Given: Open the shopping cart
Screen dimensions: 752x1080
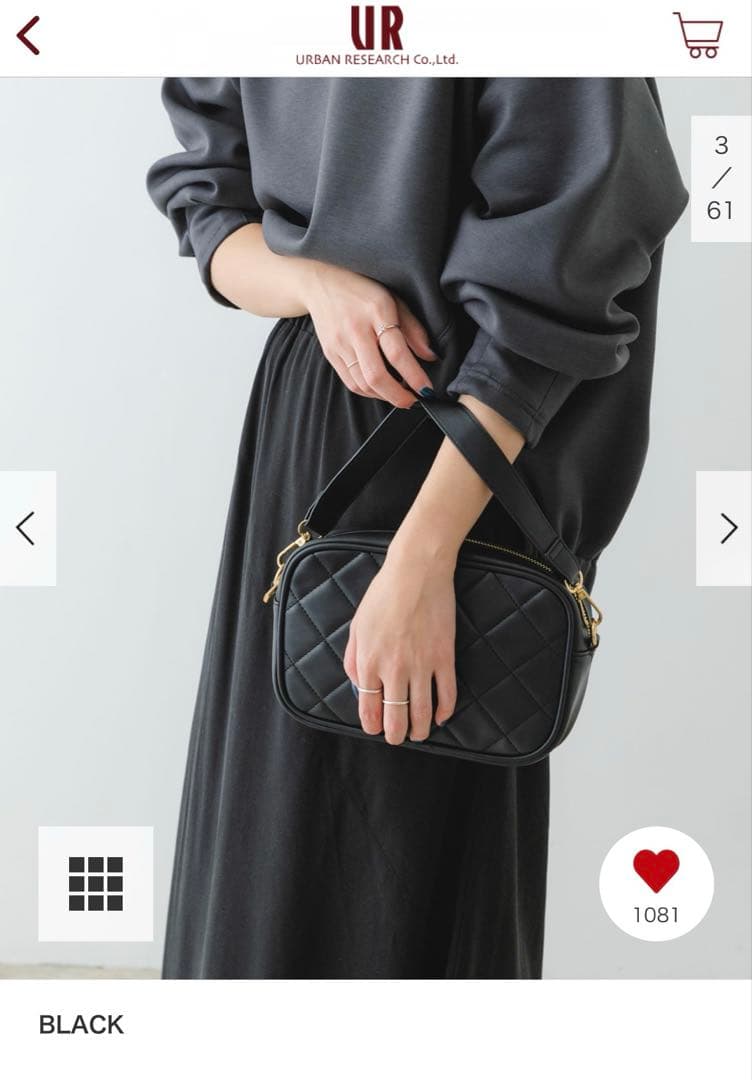Looking at the screenshot, I should coord(698,34).
